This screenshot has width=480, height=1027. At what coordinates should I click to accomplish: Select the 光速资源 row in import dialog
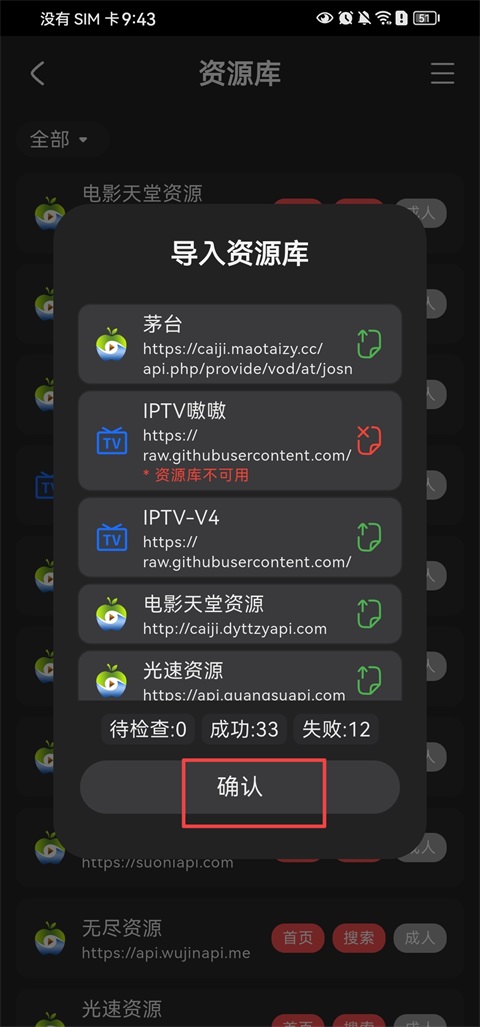pos(240,675)
